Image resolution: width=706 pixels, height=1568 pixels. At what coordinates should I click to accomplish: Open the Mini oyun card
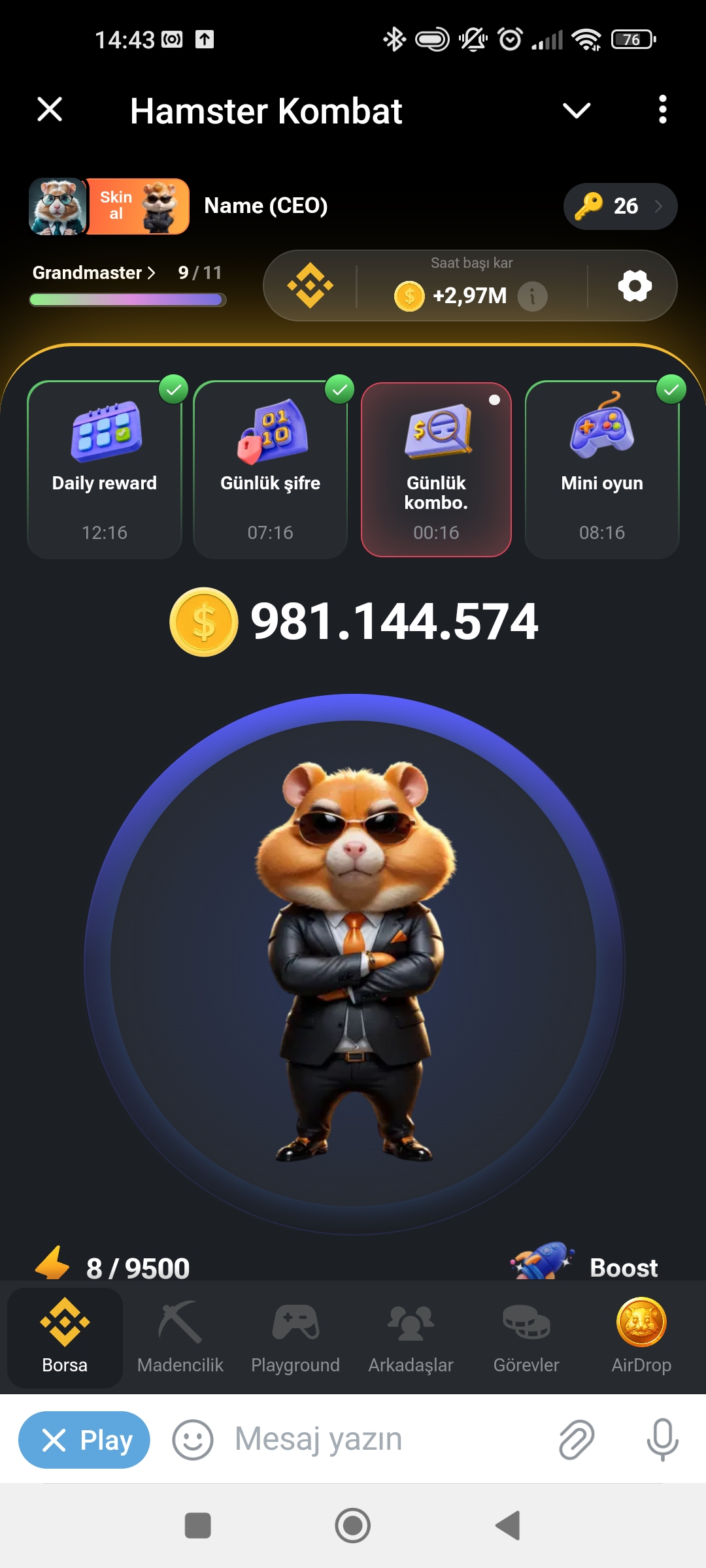[602, 469]
